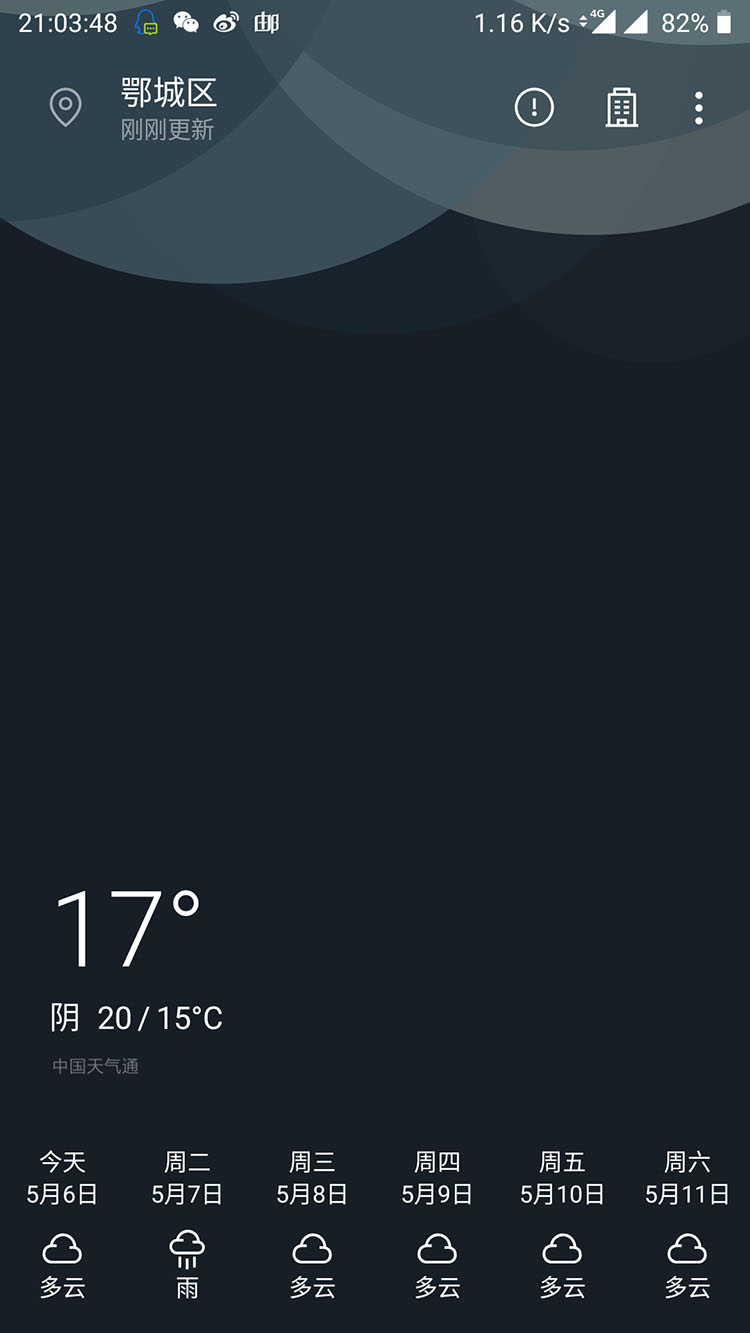Tap Saturday's cloudy weather icon

coord(687,1248)
